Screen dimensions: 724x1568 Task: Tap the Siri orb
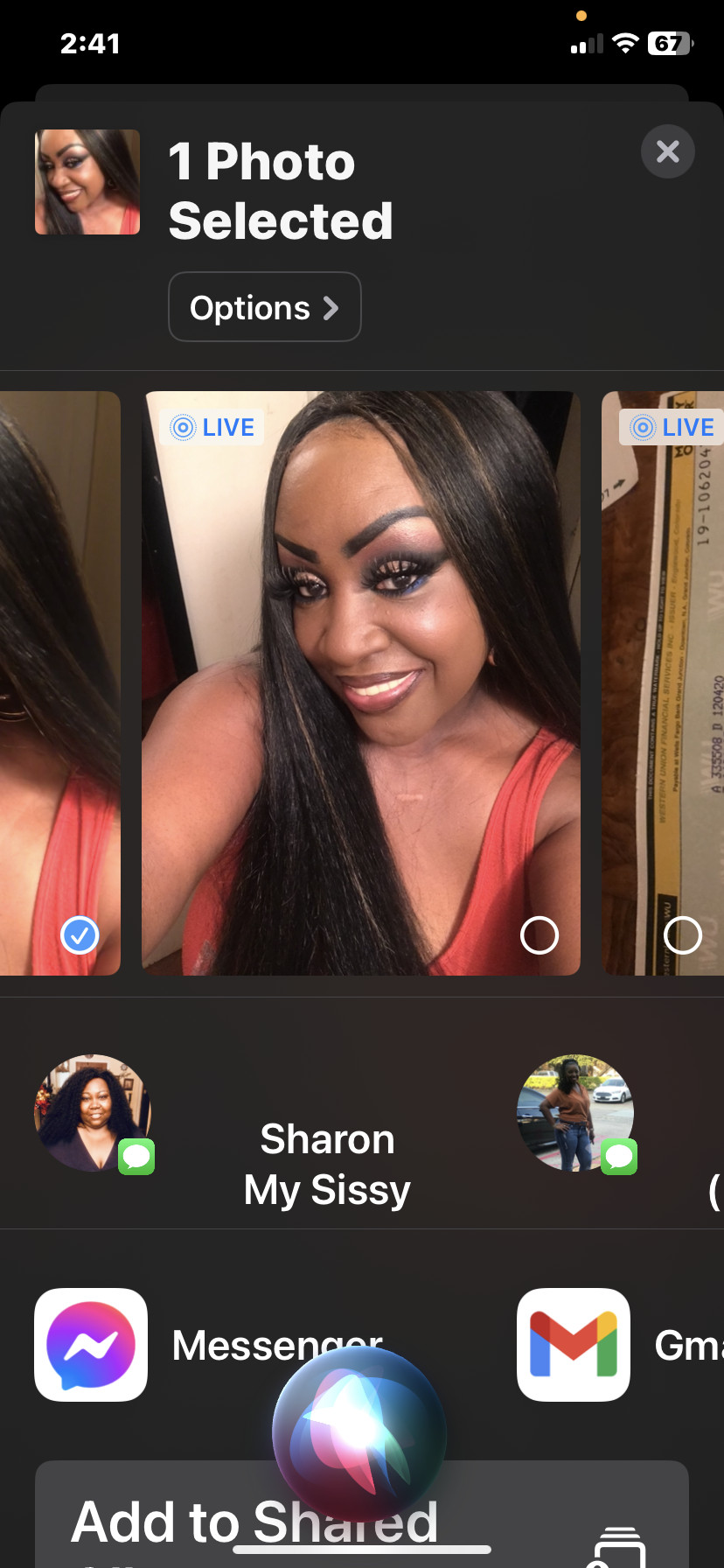(359, 1433)
